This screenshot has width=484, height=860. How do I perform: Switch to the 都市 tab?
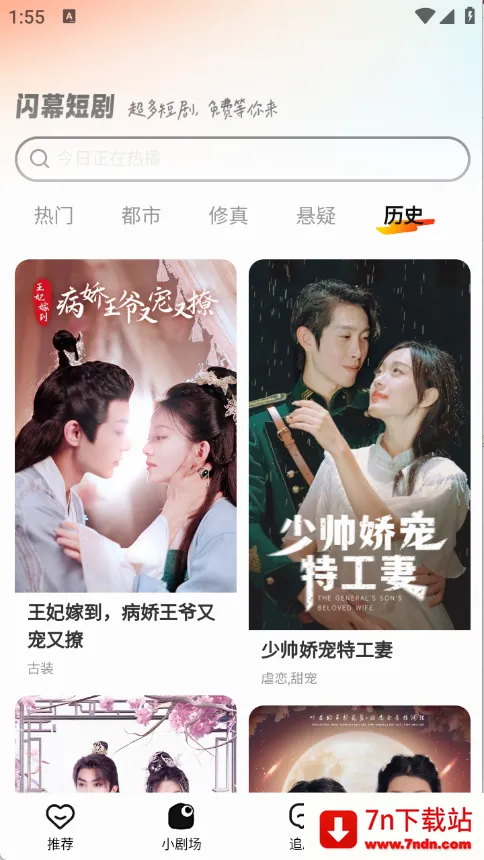click(x=141, y=216)
